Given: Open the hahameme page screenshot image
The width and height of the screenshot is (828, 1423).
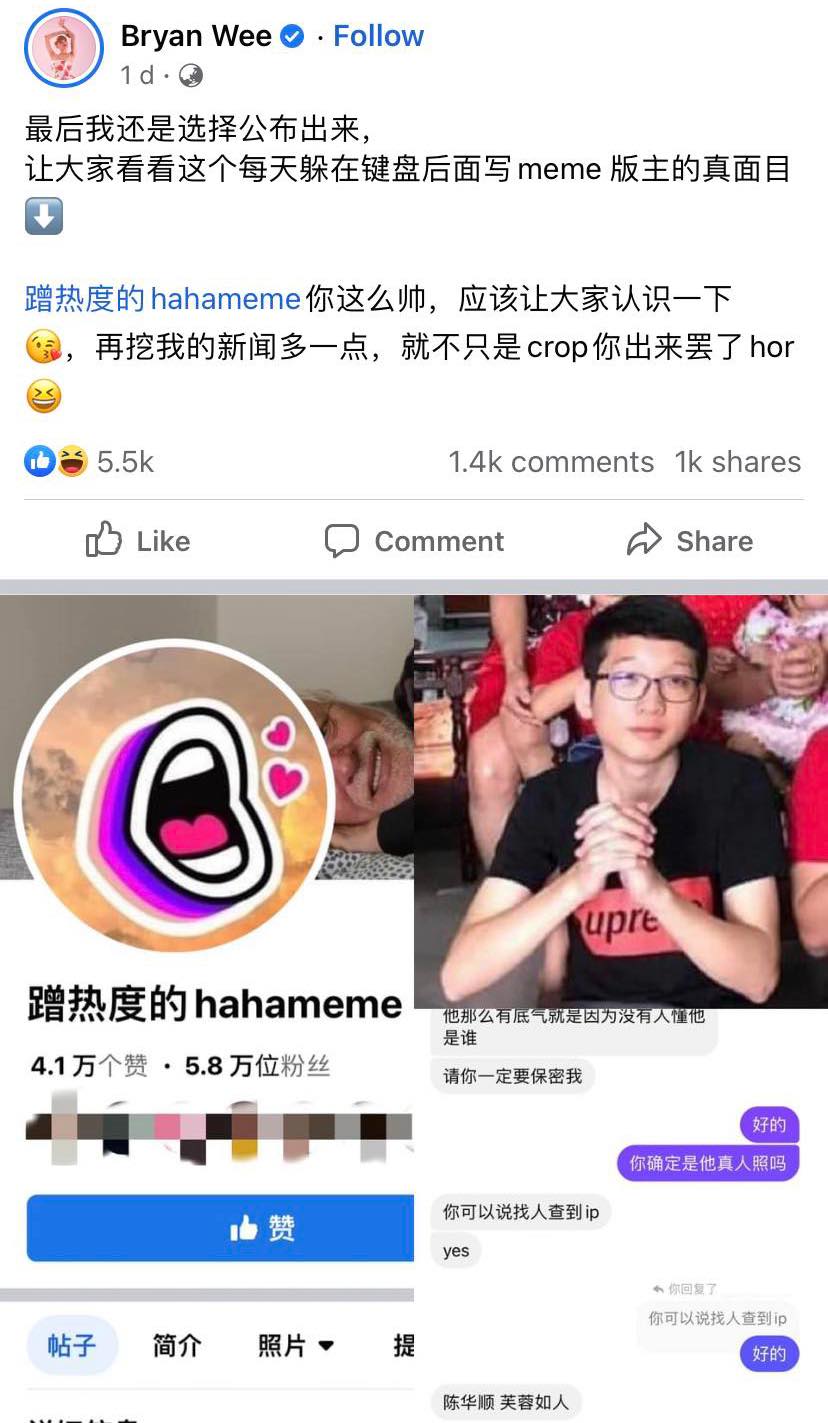Looking at the screenshot, I should (x=207, y=1009).
